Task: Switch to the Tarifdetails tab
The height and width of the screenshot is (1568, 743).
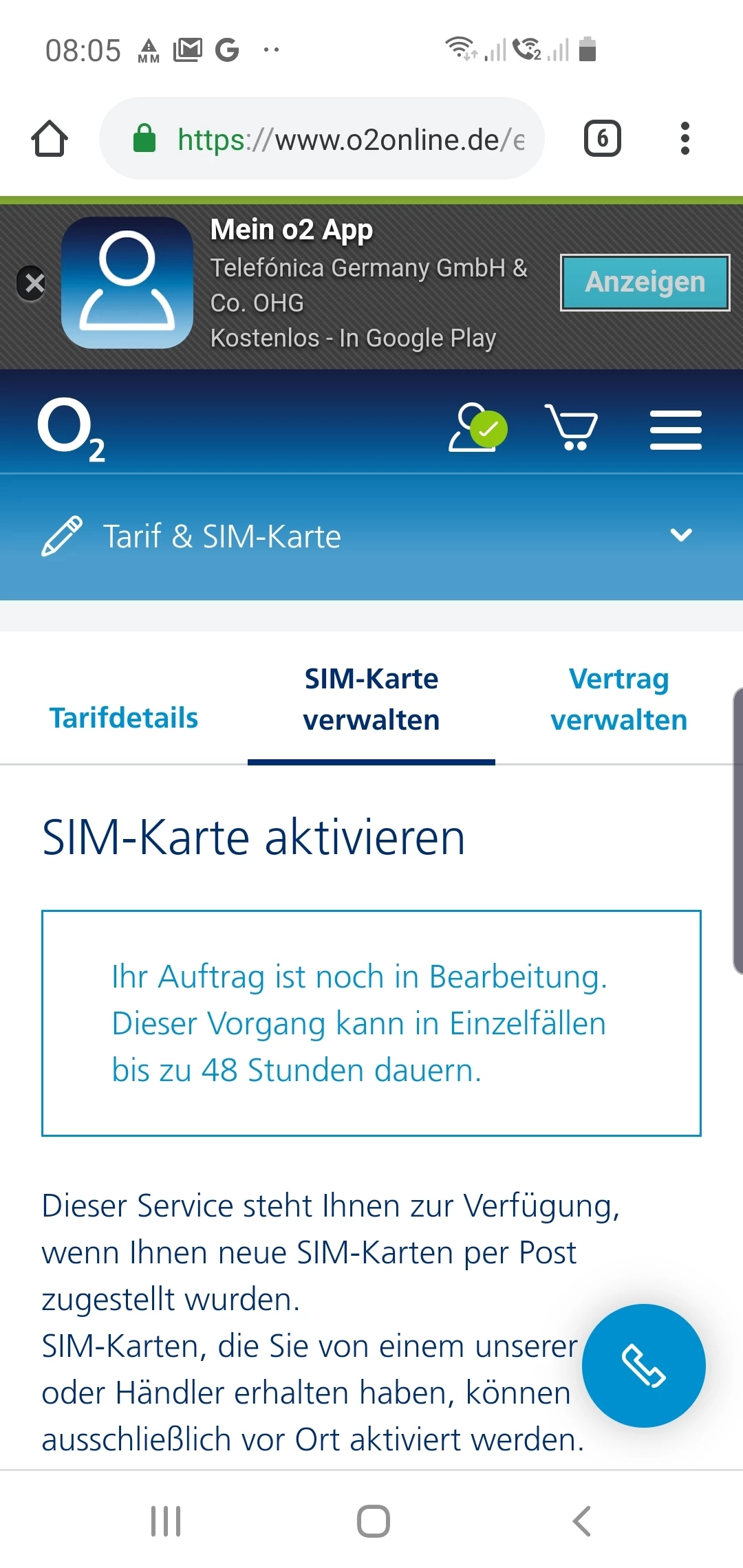Action: point(124,718)
